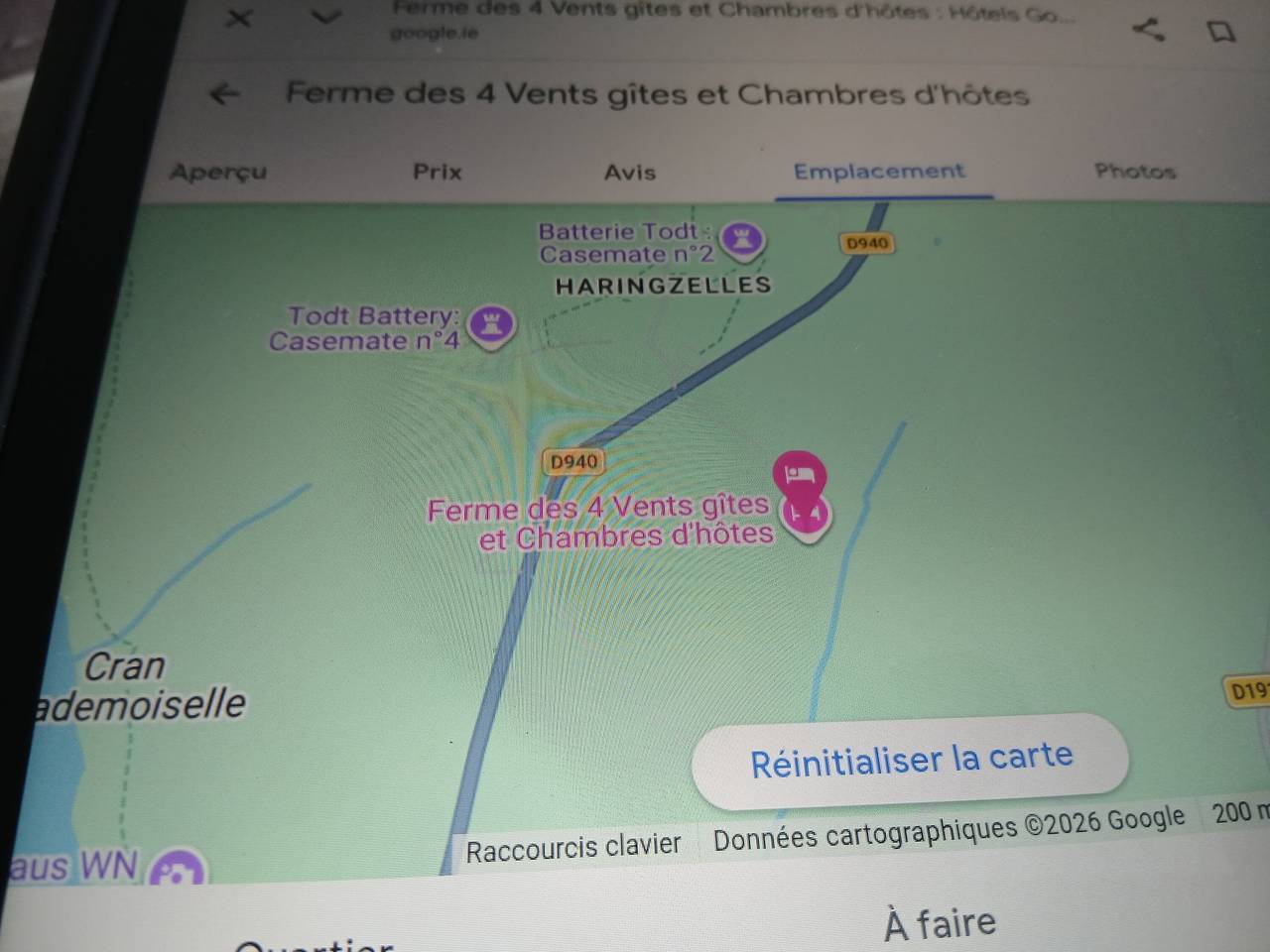Expand the page options chevron

326,17
